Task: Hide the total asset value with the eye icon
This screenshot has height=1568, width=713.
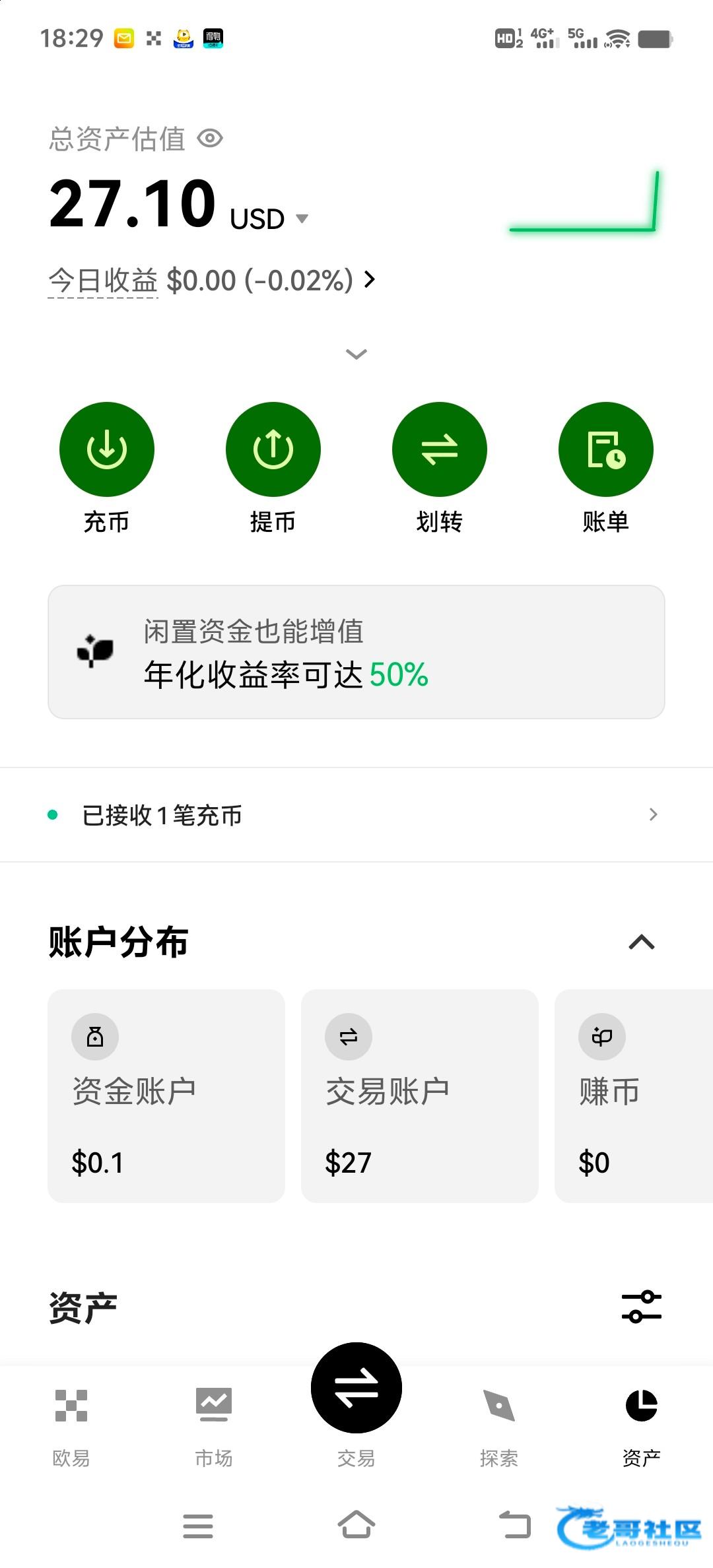Action: pos(210,139)
